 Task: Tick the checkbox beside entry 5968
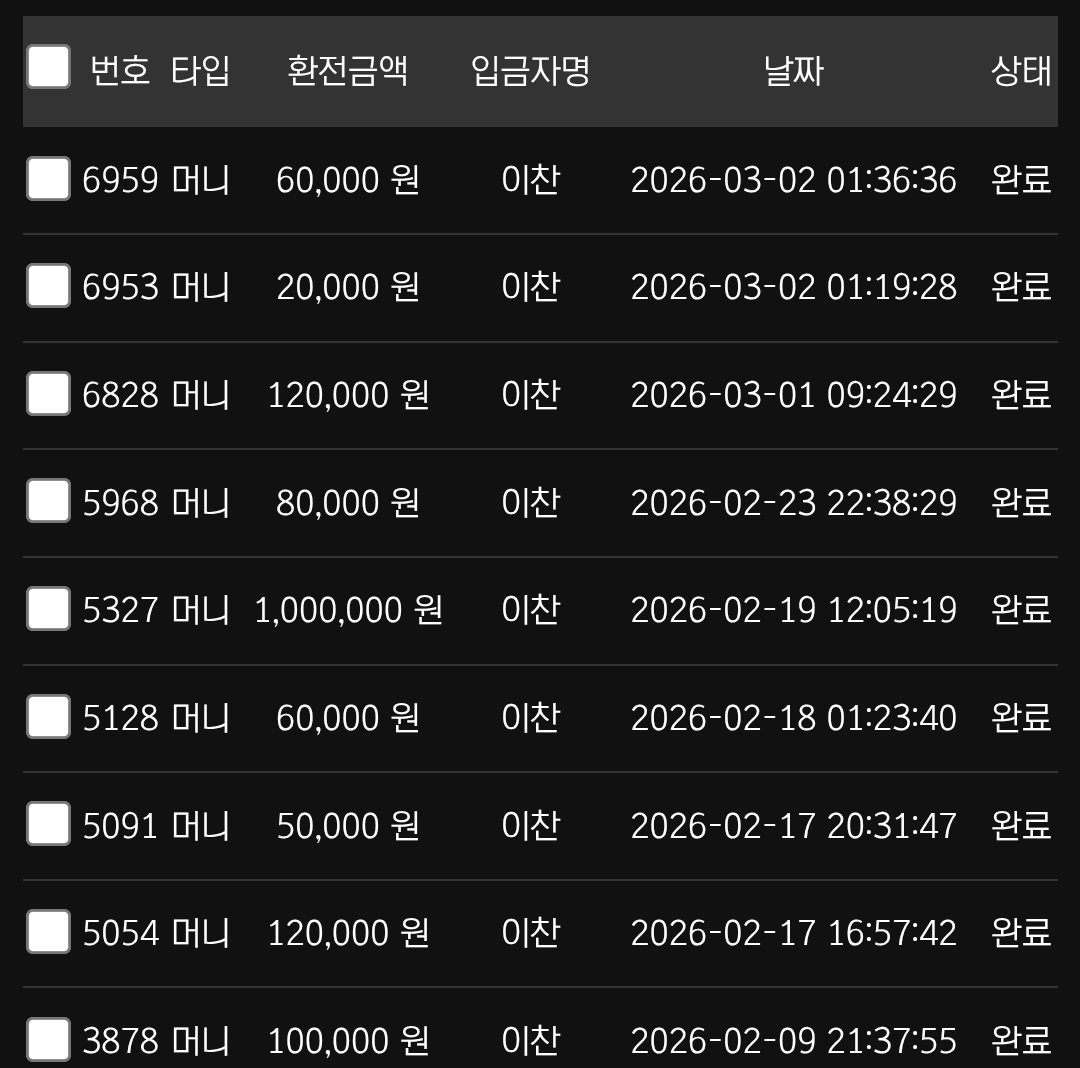pyautogui.click(x=48, y=501)
